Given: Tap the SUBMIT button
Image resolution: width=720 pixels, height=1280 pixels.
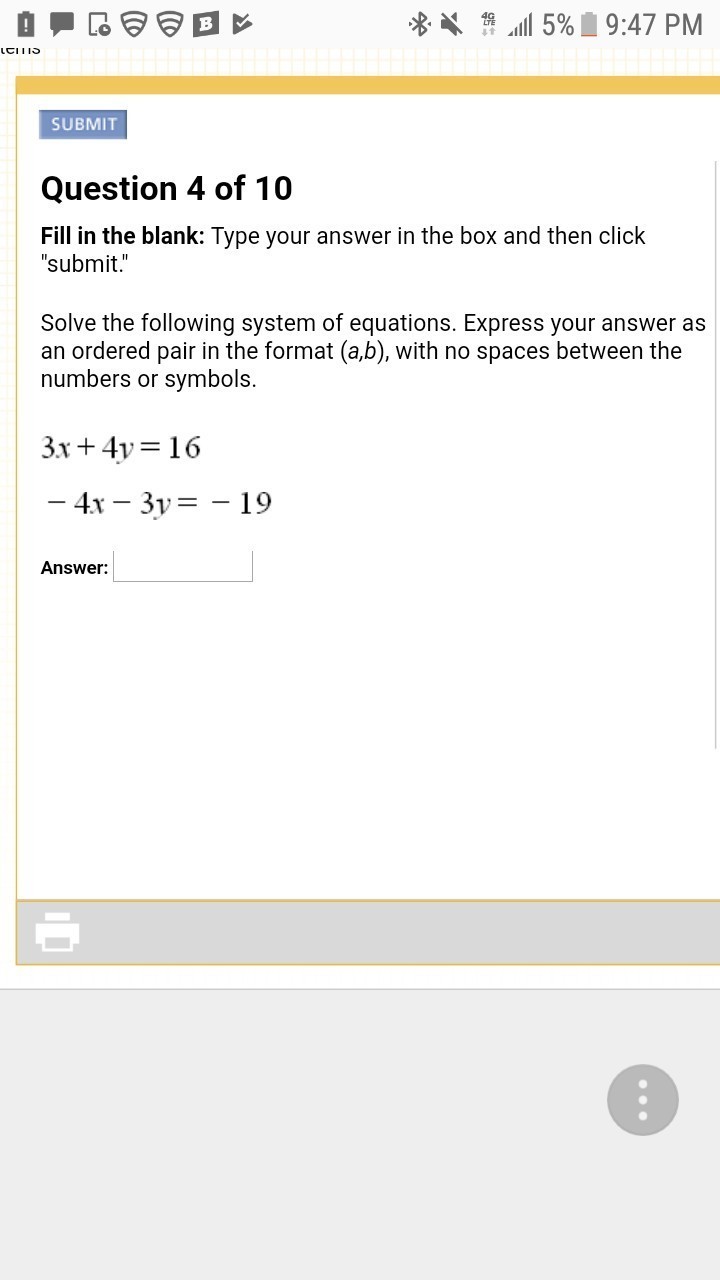Looking at the screenshot, I should [83, 124].
